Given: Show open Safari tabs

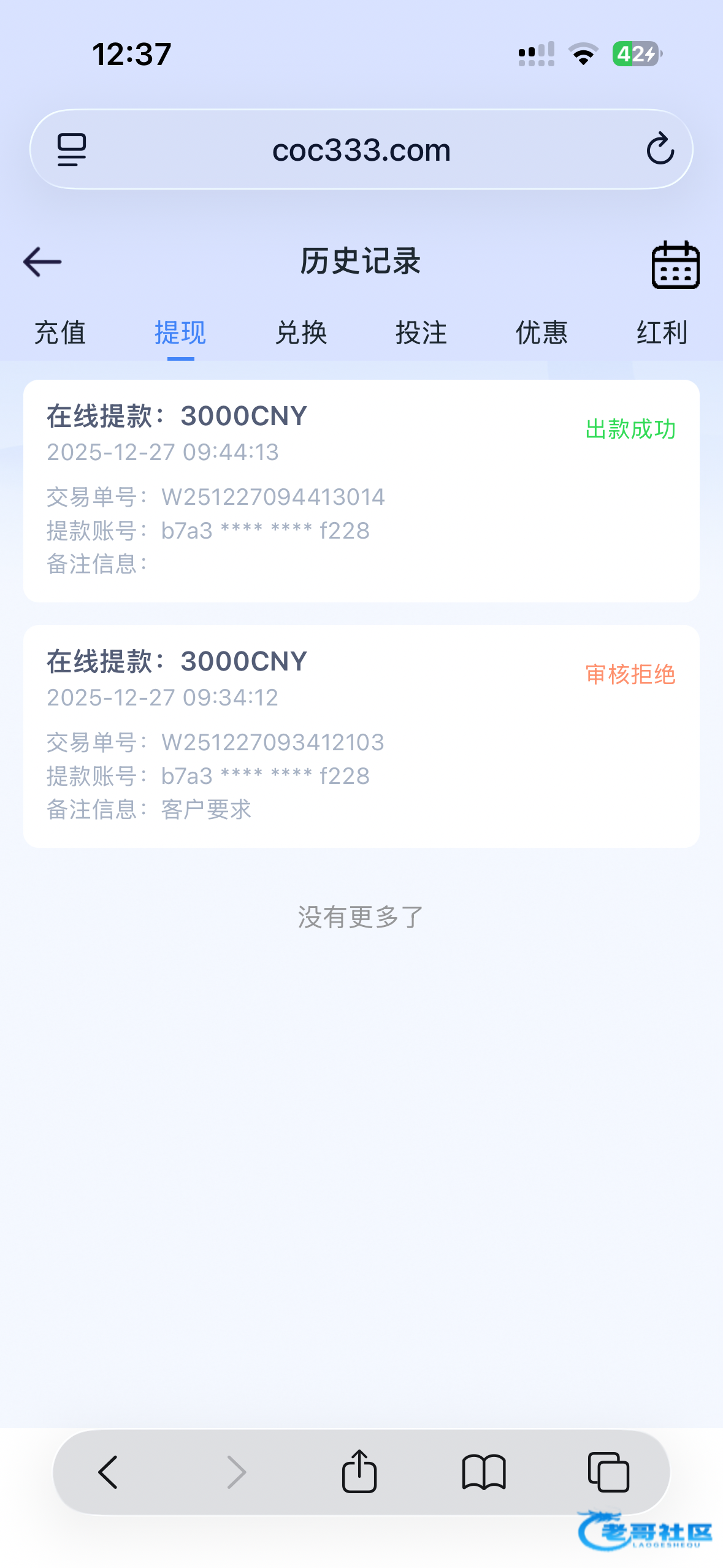Looking at the screenshot, I should point(608,1472).
